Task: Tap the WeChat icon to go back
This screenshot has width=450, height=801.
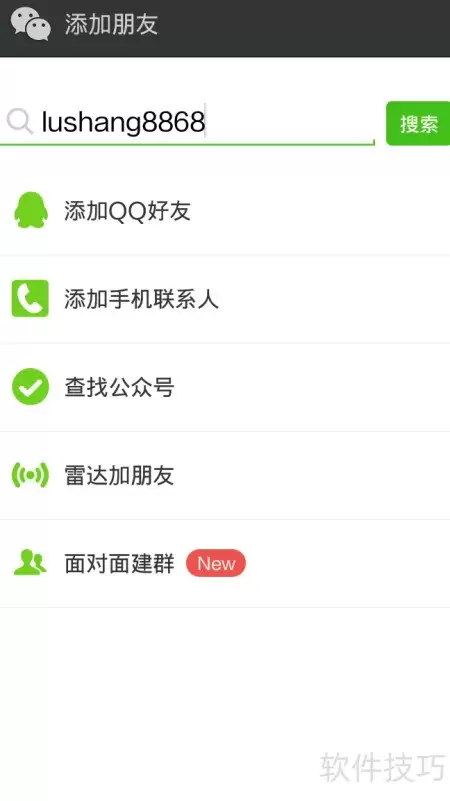Action: point(31,24)
